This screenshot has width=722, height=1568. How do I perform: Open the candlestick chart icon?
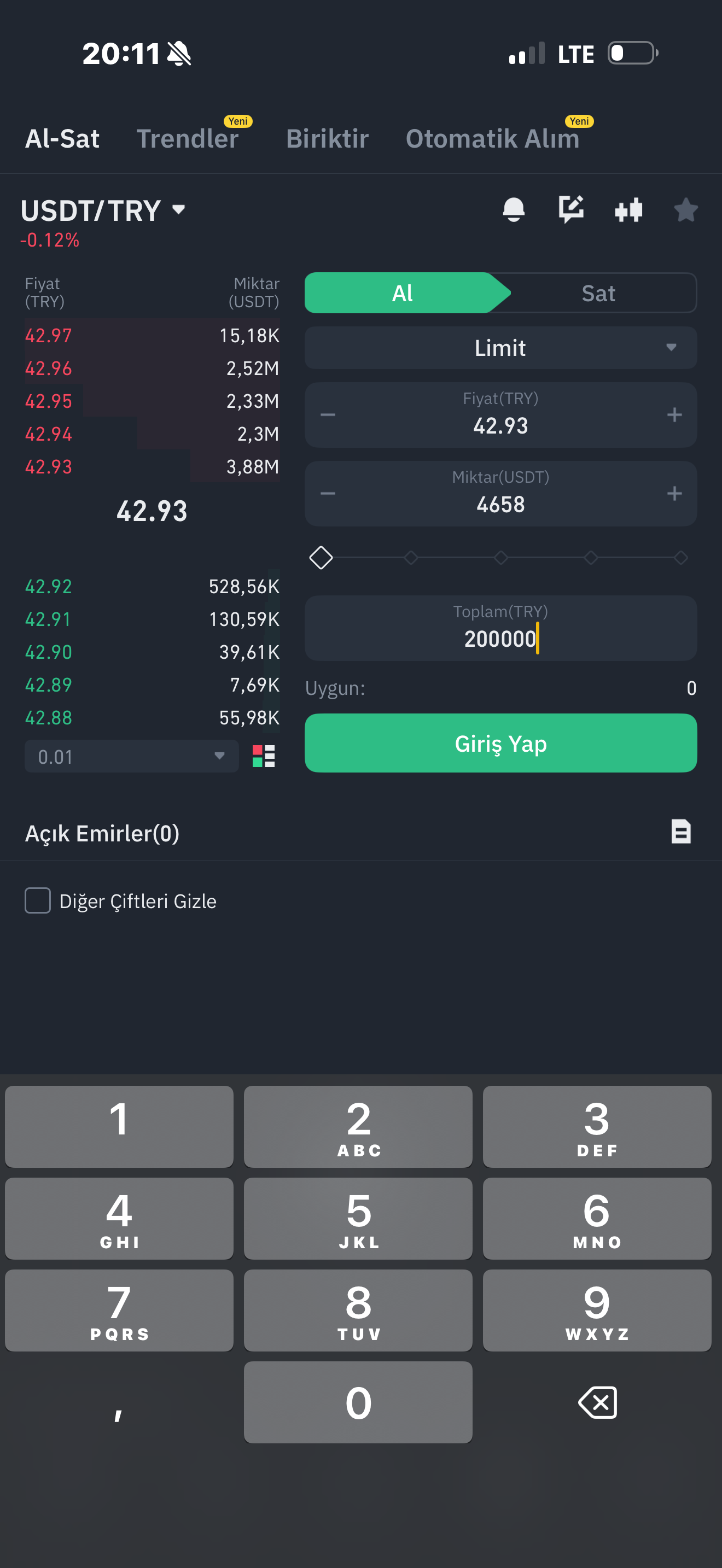click(x=628, y=210)
